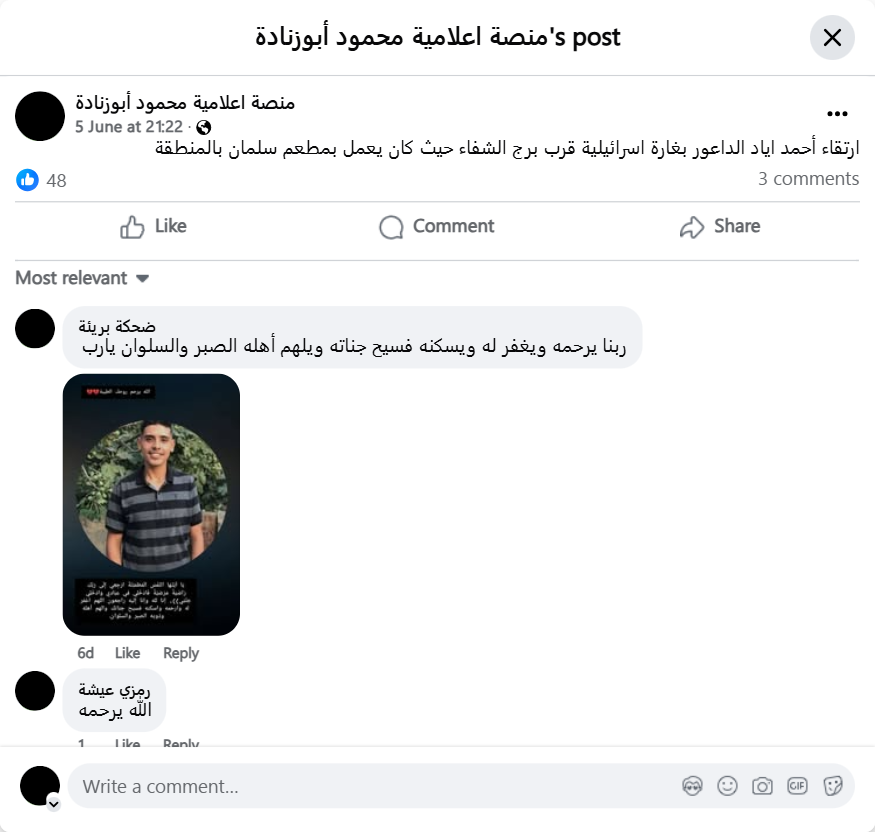The height and width of the screenshot is (832, 875).
Task: Attach a photo with the camera icon
Action: coord(762,786)
